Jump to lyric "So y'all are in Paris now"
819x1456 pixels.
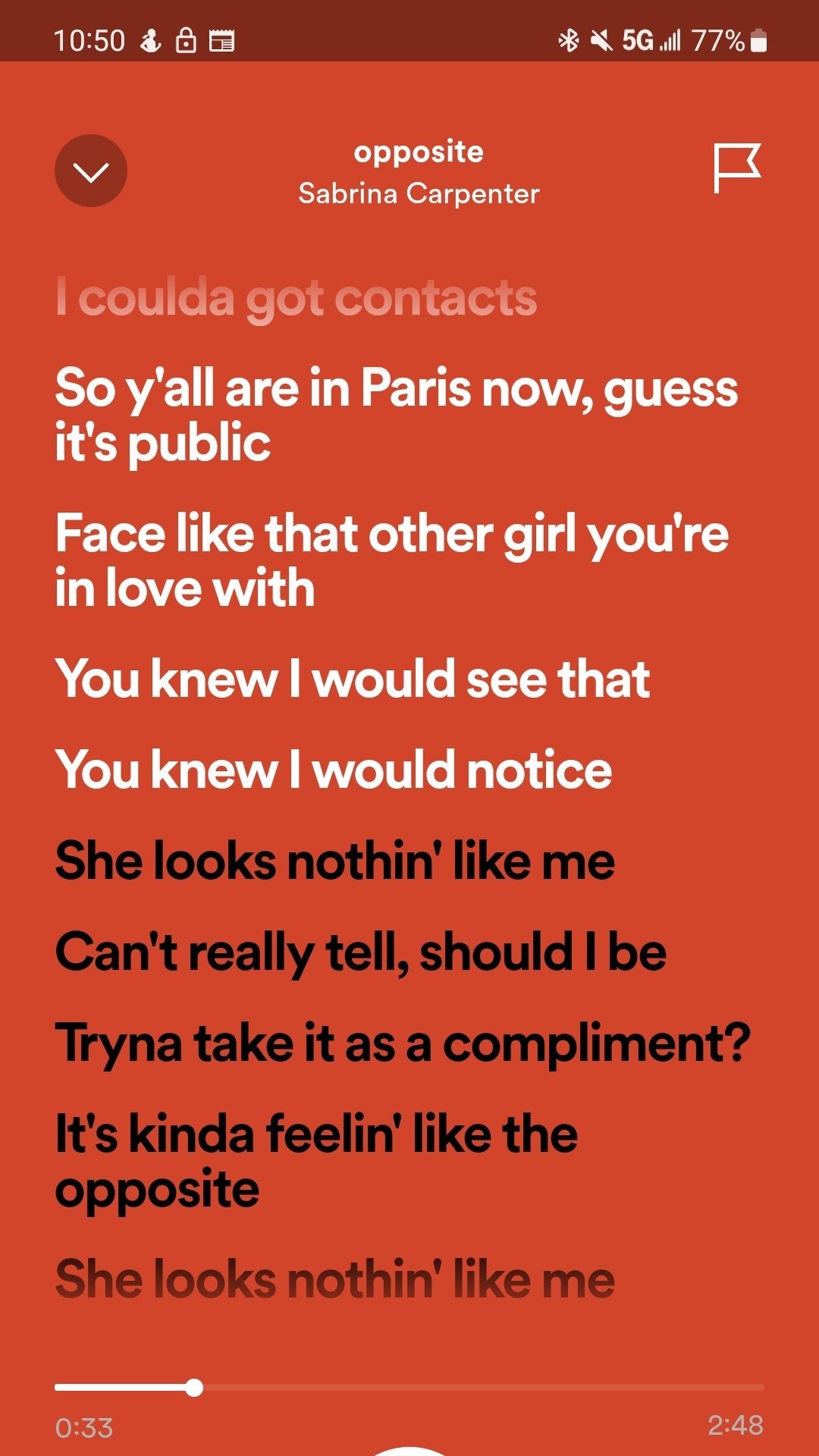point(396,415)
